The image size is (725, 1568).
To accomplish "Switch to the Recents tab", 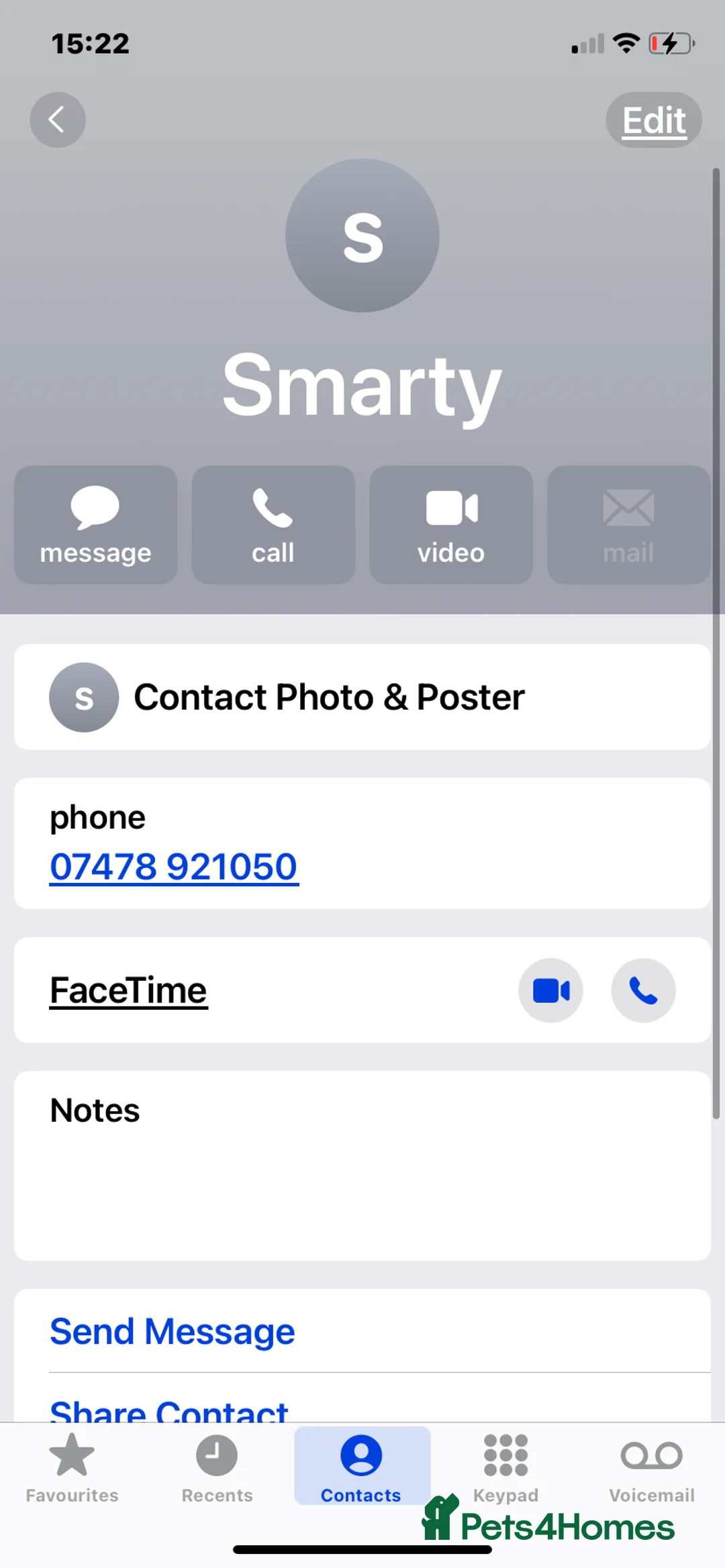I will (217, 1467).
